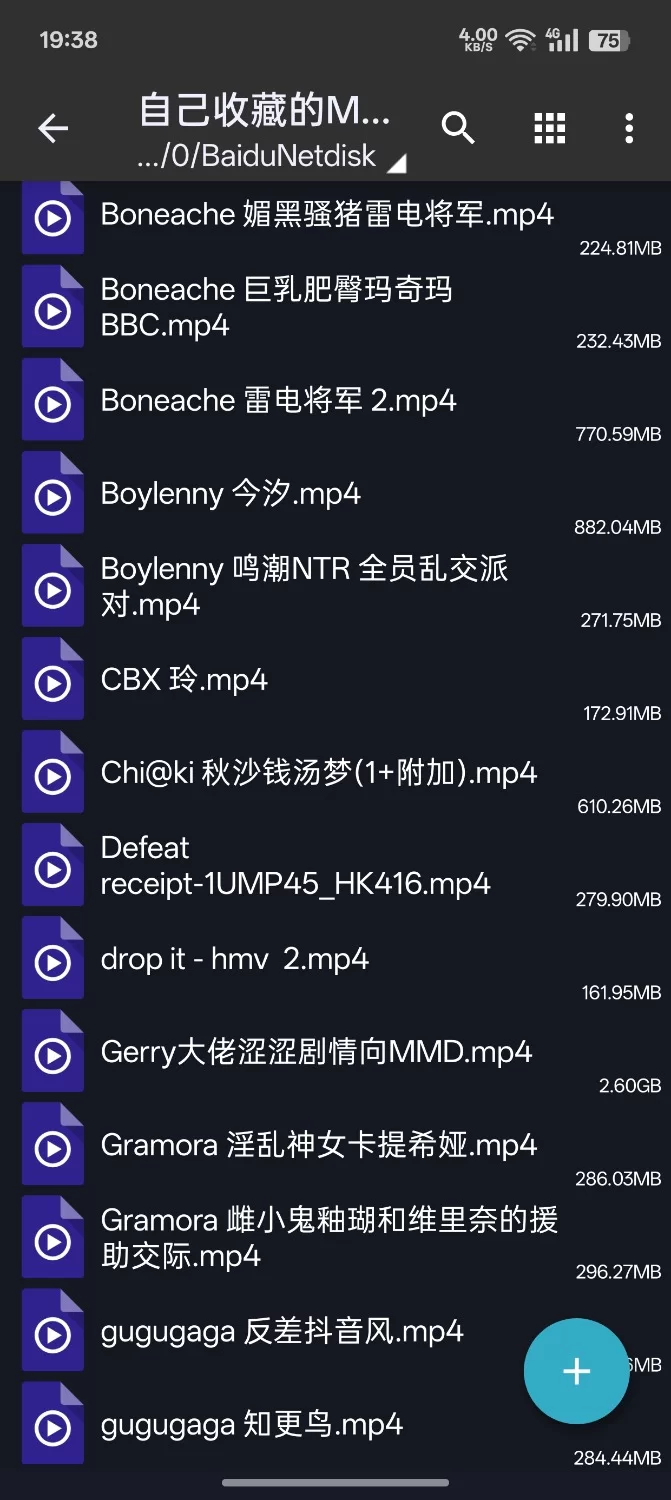The width and height of the screenshot is (671, 1500).
Task: Open the 2.60GB Gerry MMD video
Action: tap(316, 1053)
